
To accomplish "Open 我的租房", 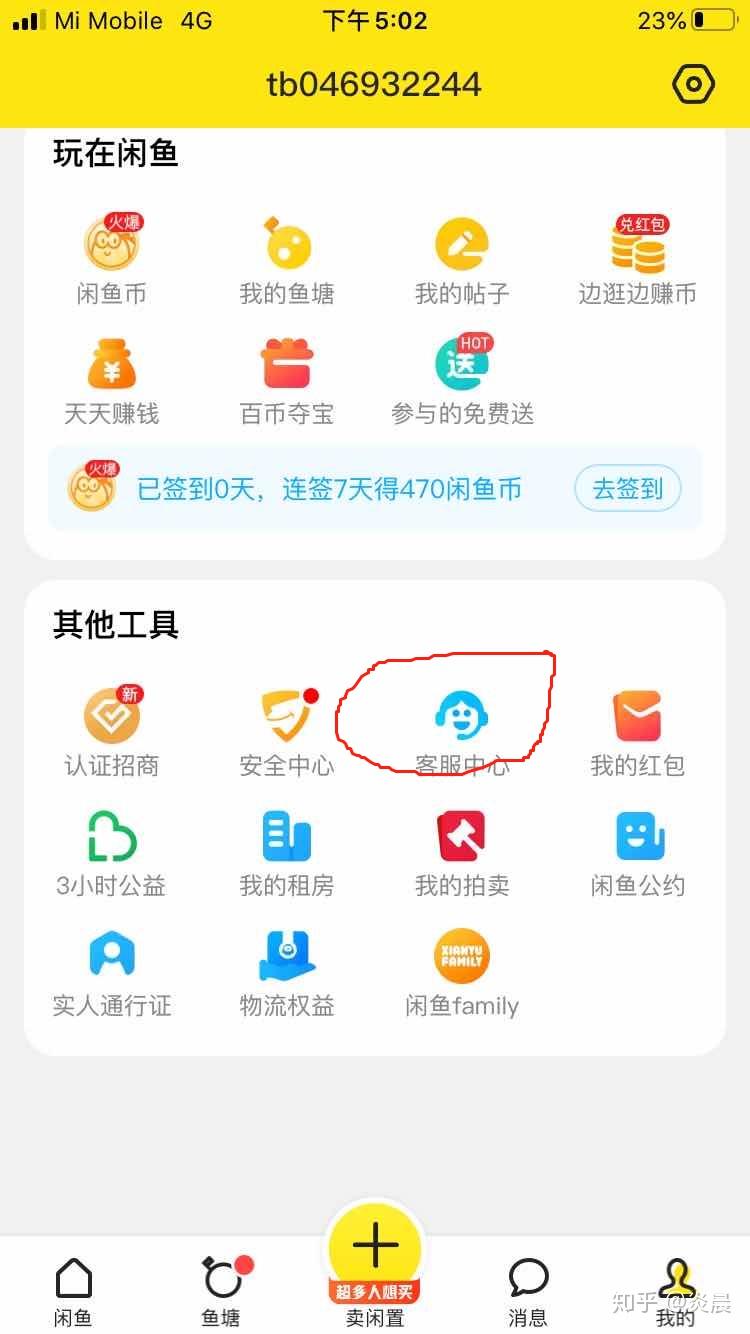I will [287, 853].
